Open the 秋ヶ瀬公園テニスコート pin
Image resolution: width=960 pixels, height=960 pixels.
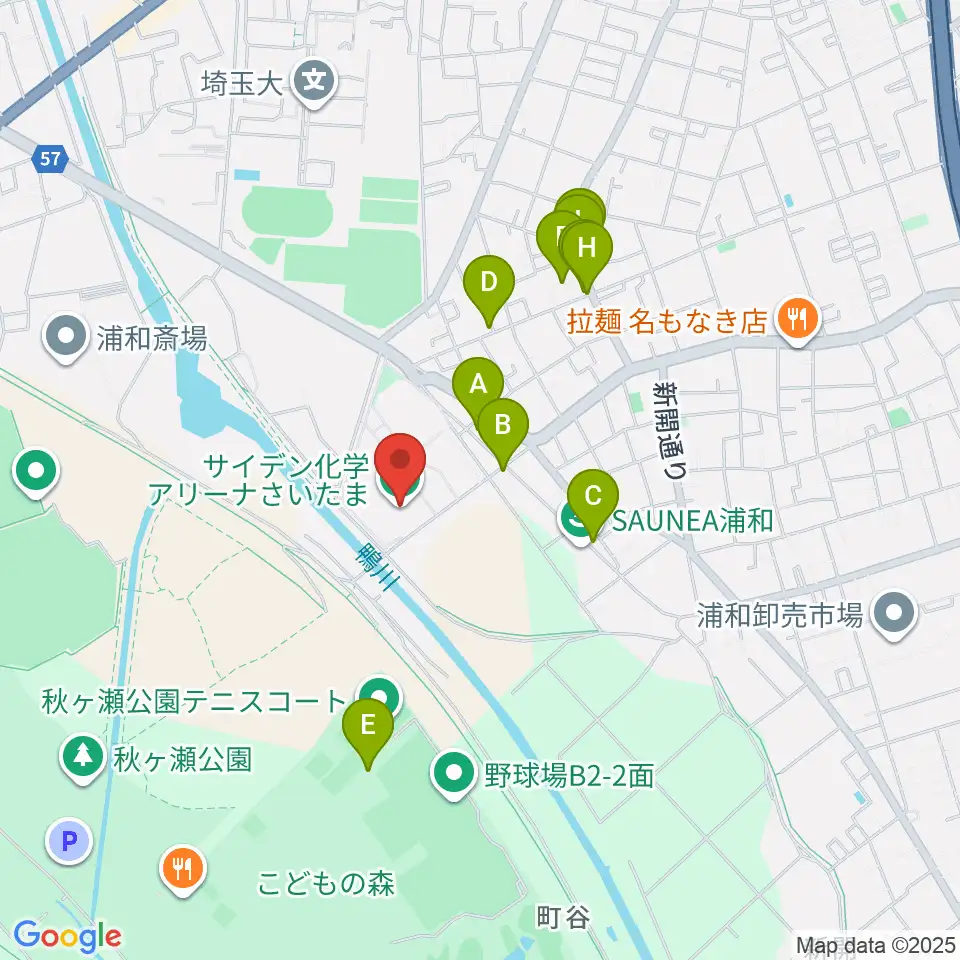point(380,696)
